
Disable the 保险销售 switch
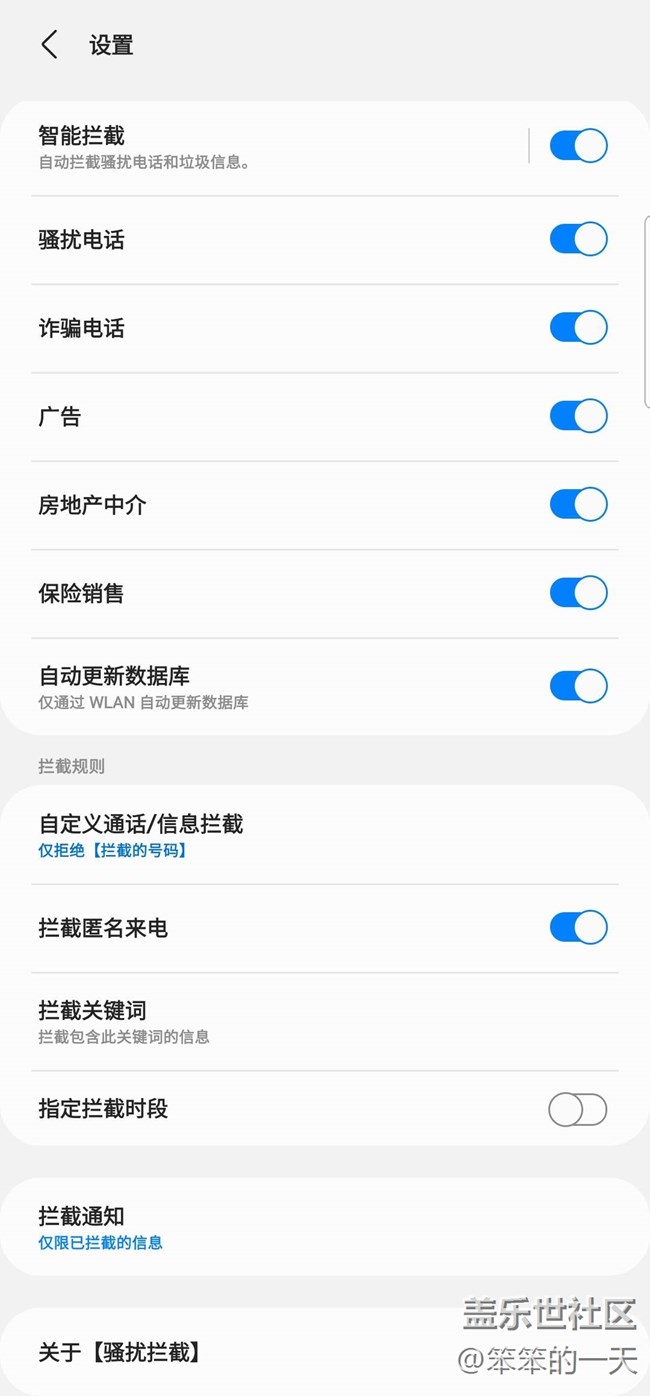tap(578, 593)
